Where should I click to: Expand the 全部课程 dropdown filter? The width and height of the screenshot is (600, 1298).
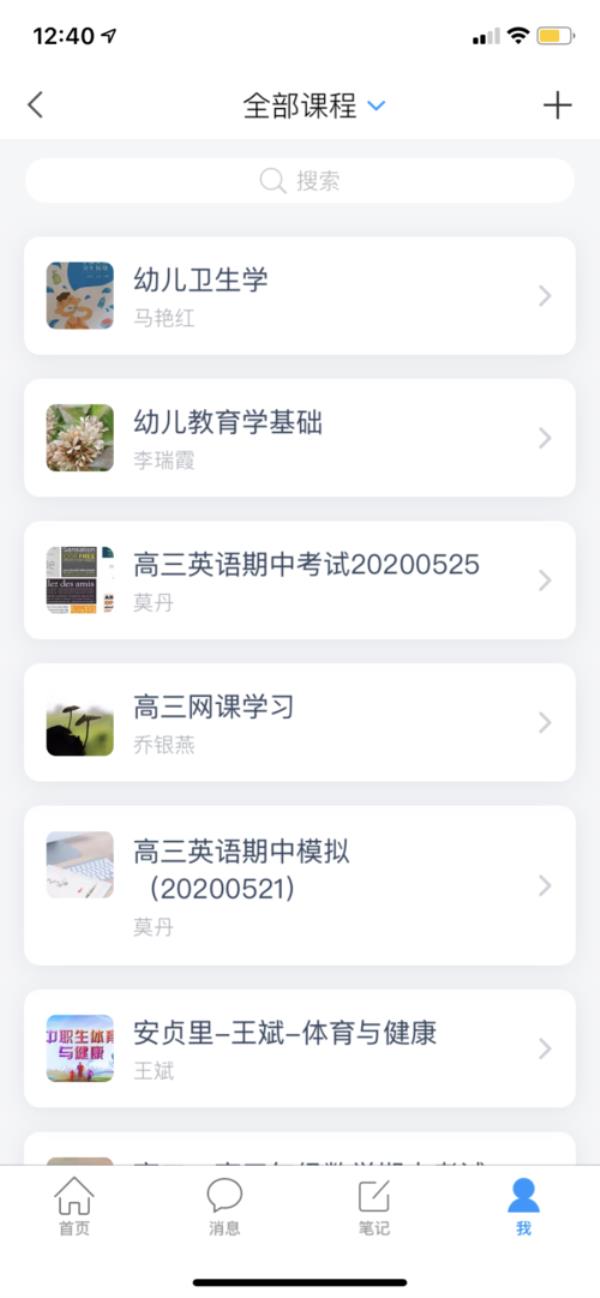(x=314, y=105)
